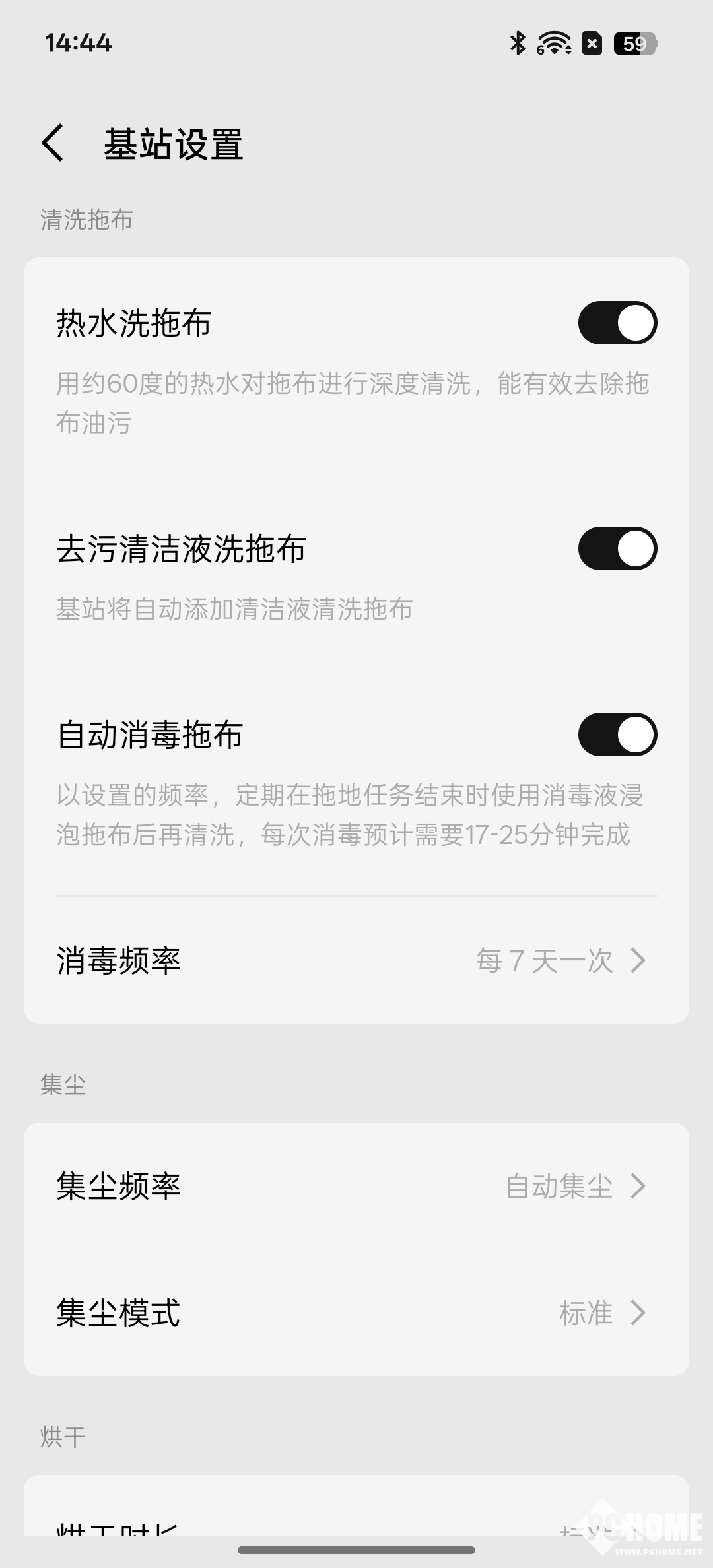Go back from 基站设置 page
Screen dimensions: 713x1568
(x=53, y=143)
